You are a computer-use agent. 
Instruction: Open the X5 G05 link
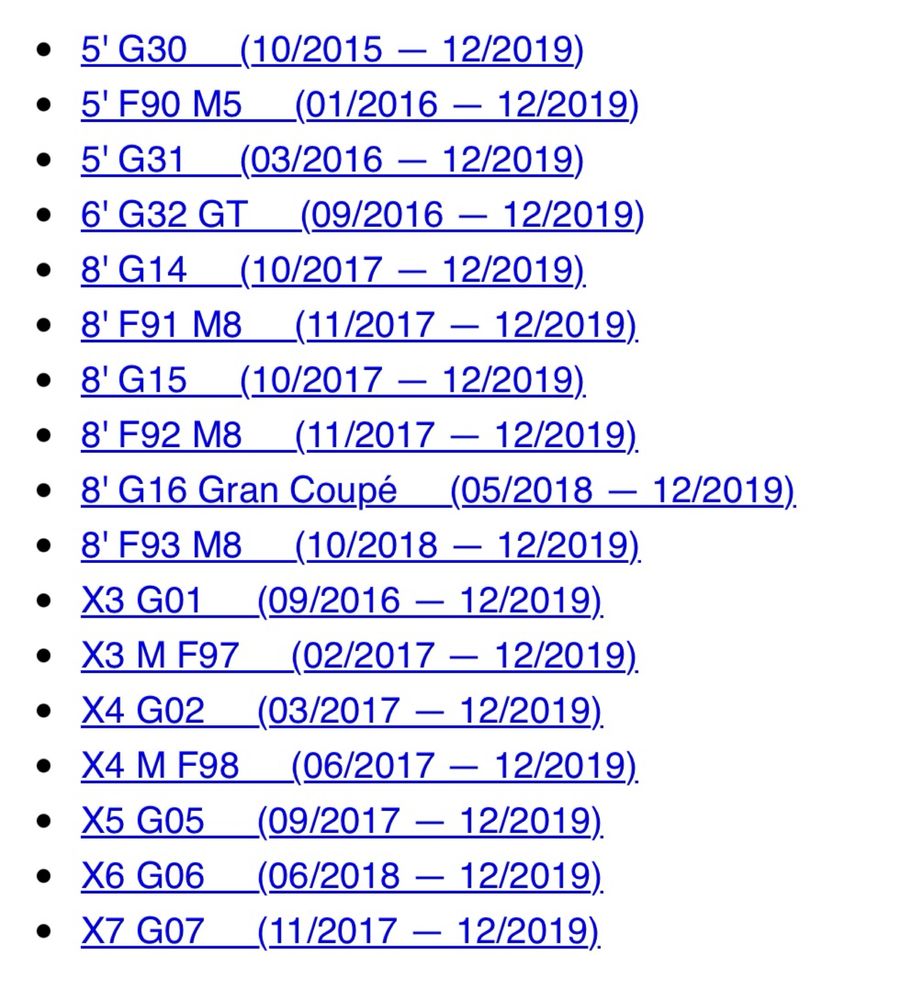click(x=341, y=821)
